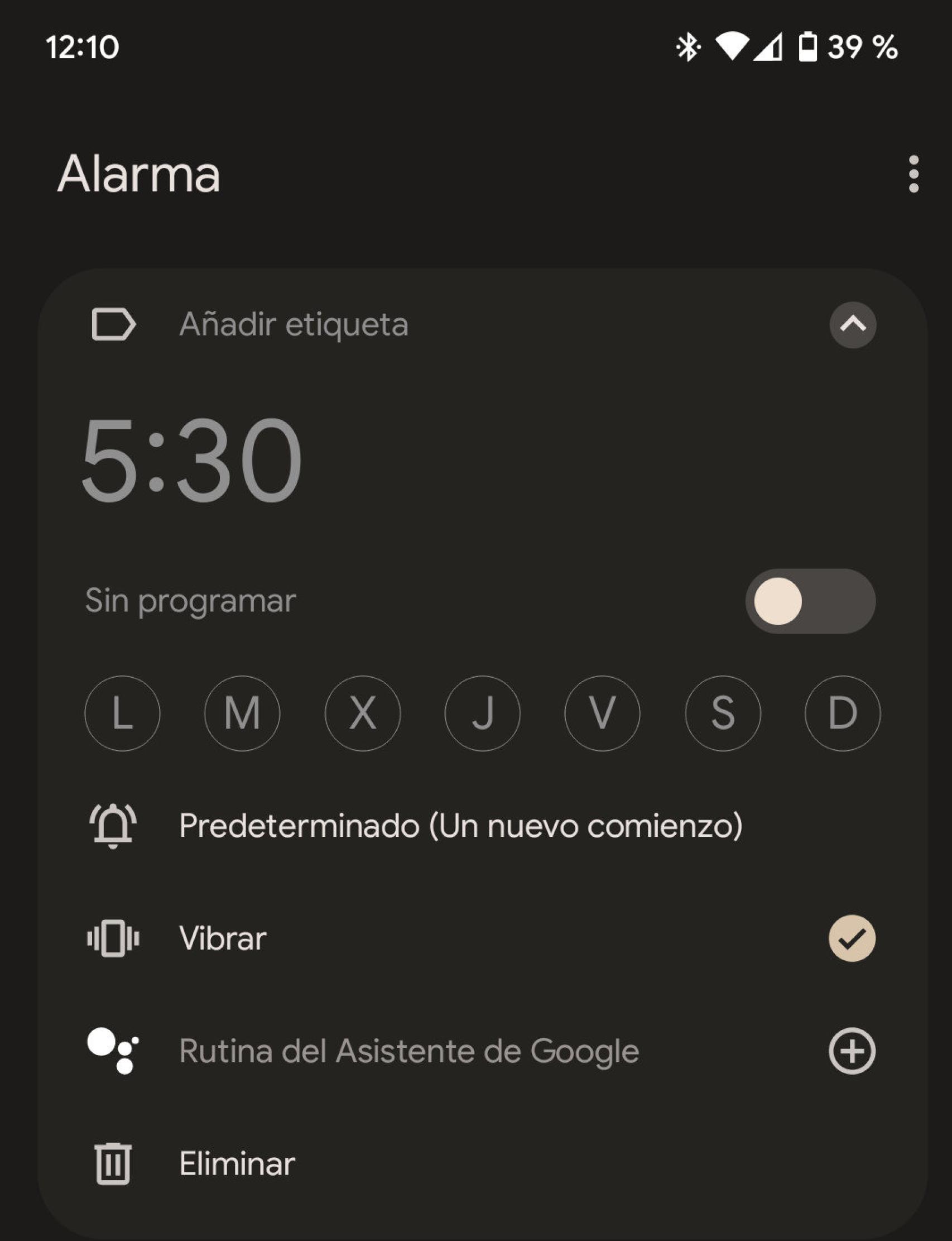This screenshot has width=952, height=1241.
Task: Click the trash icon next to Eliminar
Action: (113, 1163)
